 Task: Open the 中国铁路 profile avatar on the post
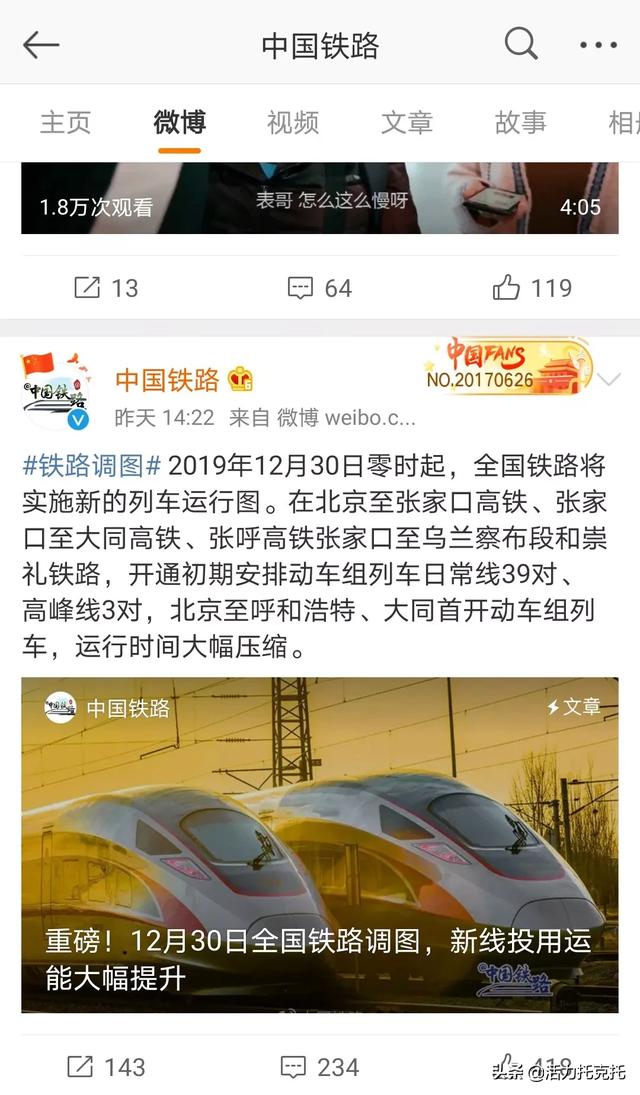(x=56, y=390)
